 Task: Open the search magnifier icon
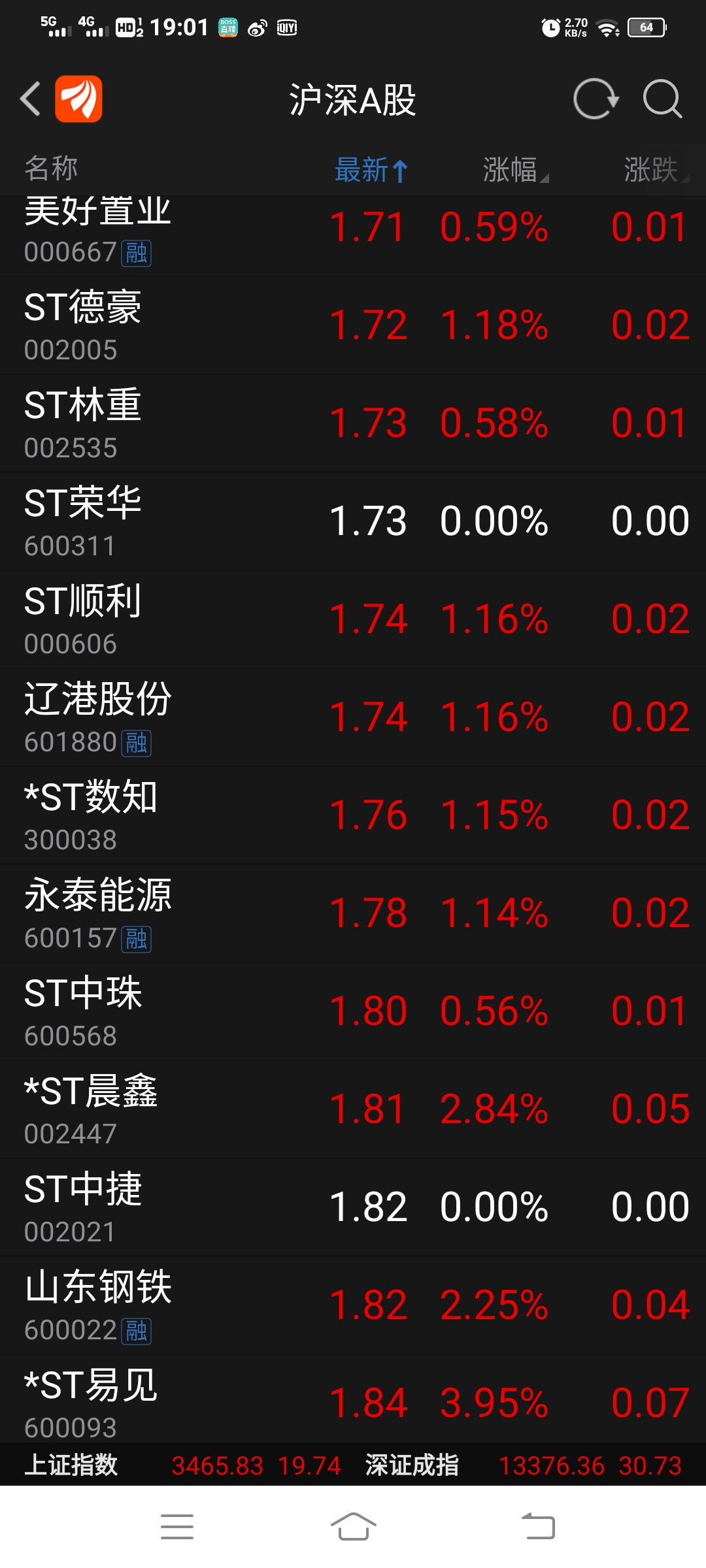[x=662, y=99]
